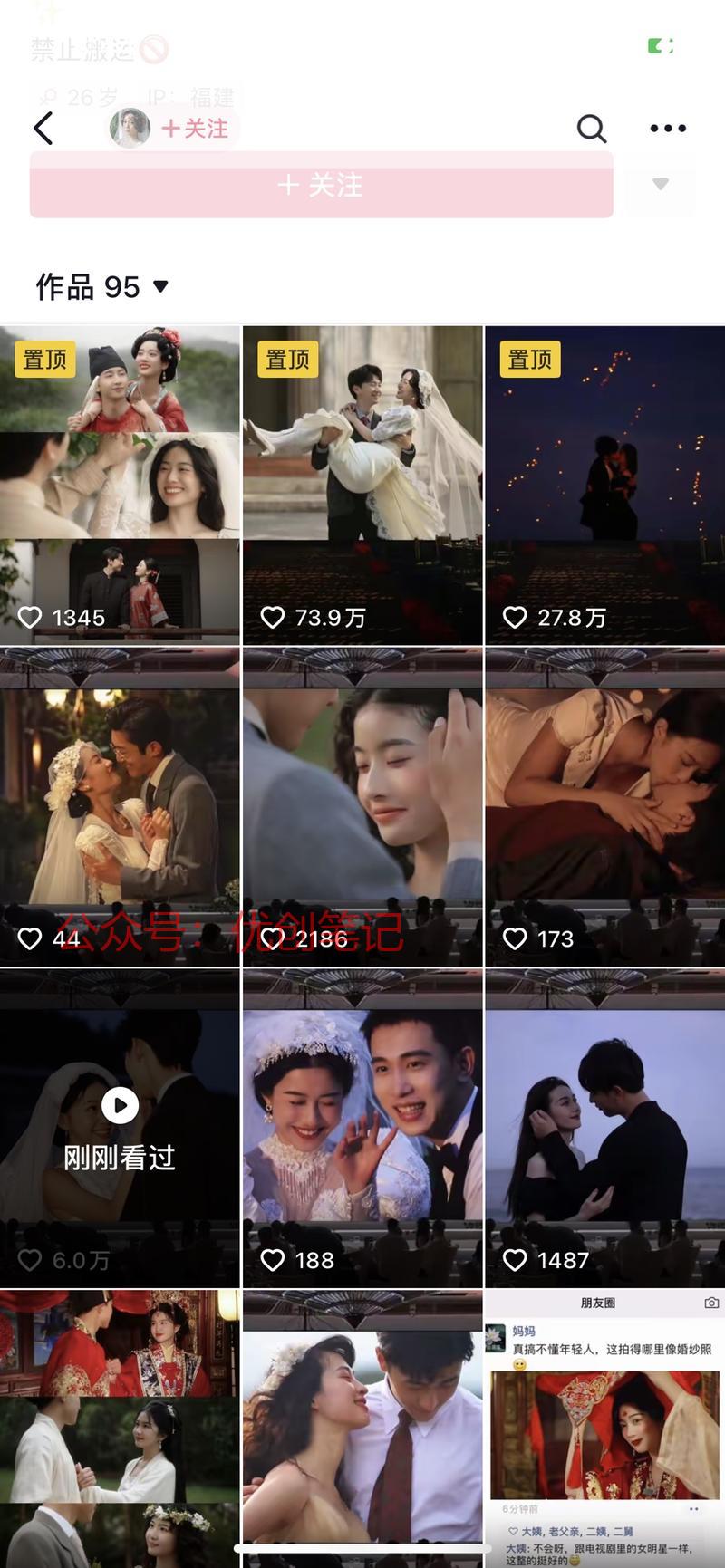Open the pinned video with 27.8万 likes
This screenshot has width=725, height=1568.
[x=604, y=485]
